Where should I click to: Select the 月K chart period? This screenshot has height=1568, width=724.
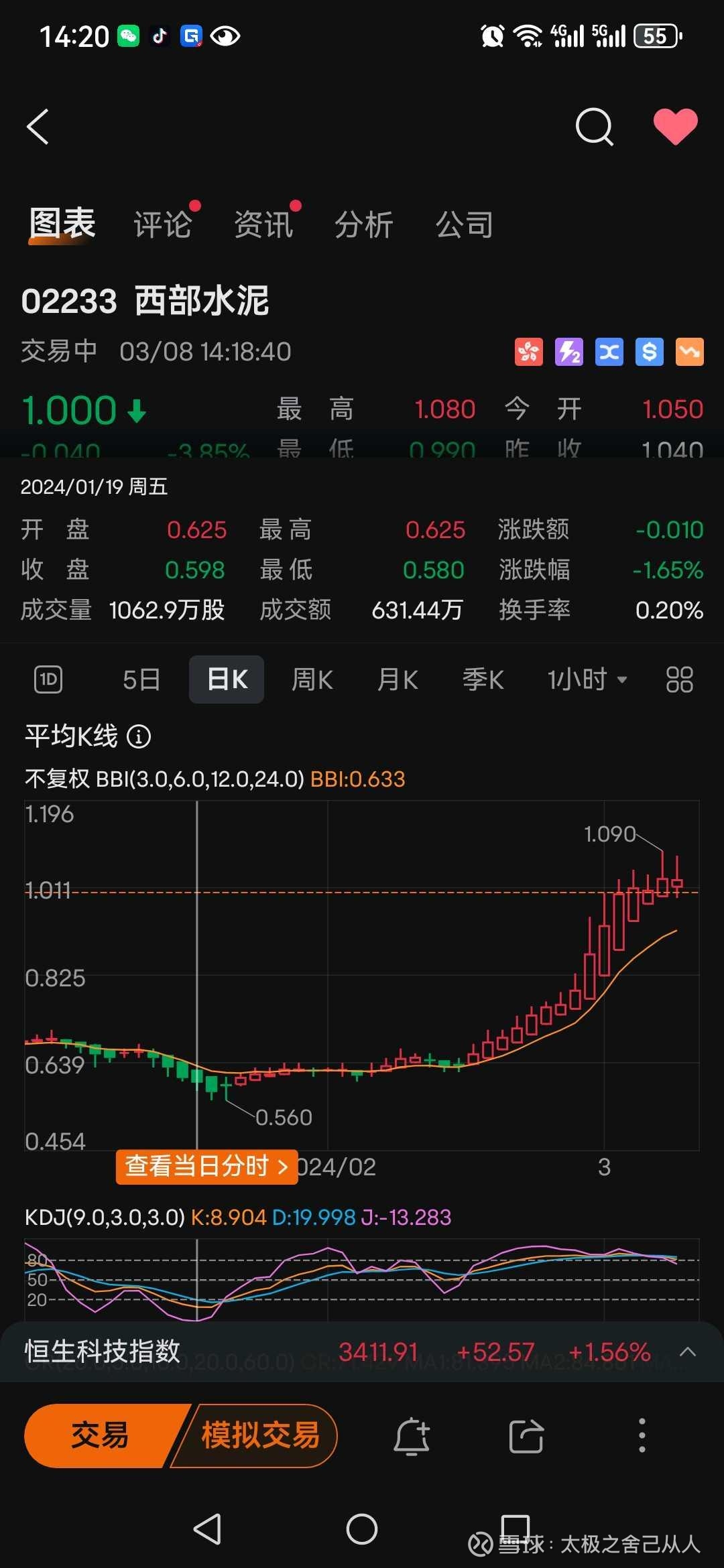tap(398, 679)
